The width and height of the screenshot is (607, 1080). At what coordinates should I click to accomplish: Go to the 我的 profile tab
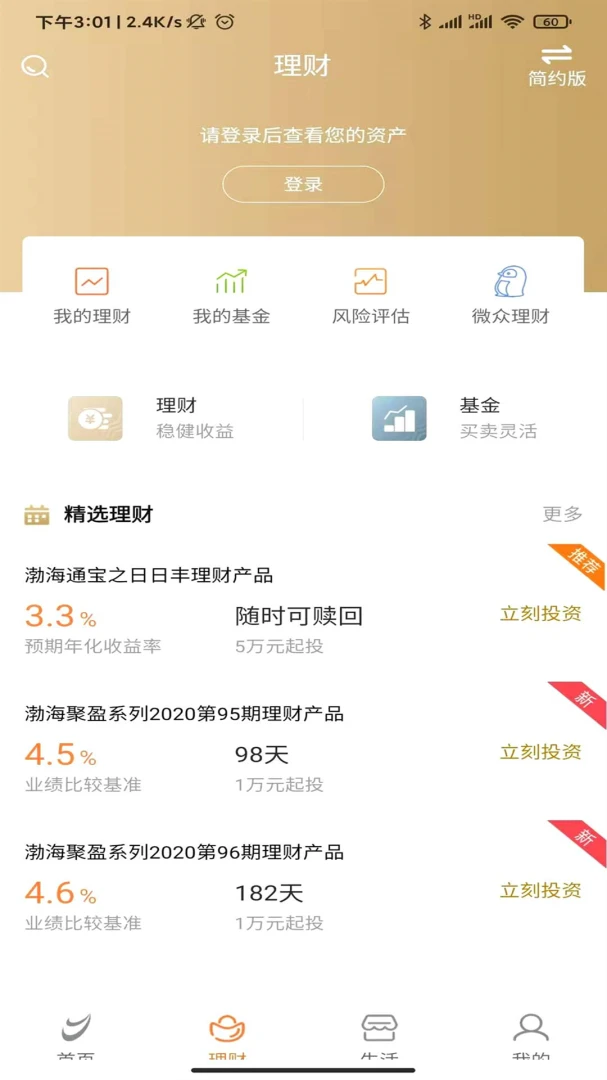pyautogui.click(x=531, y=1035)
